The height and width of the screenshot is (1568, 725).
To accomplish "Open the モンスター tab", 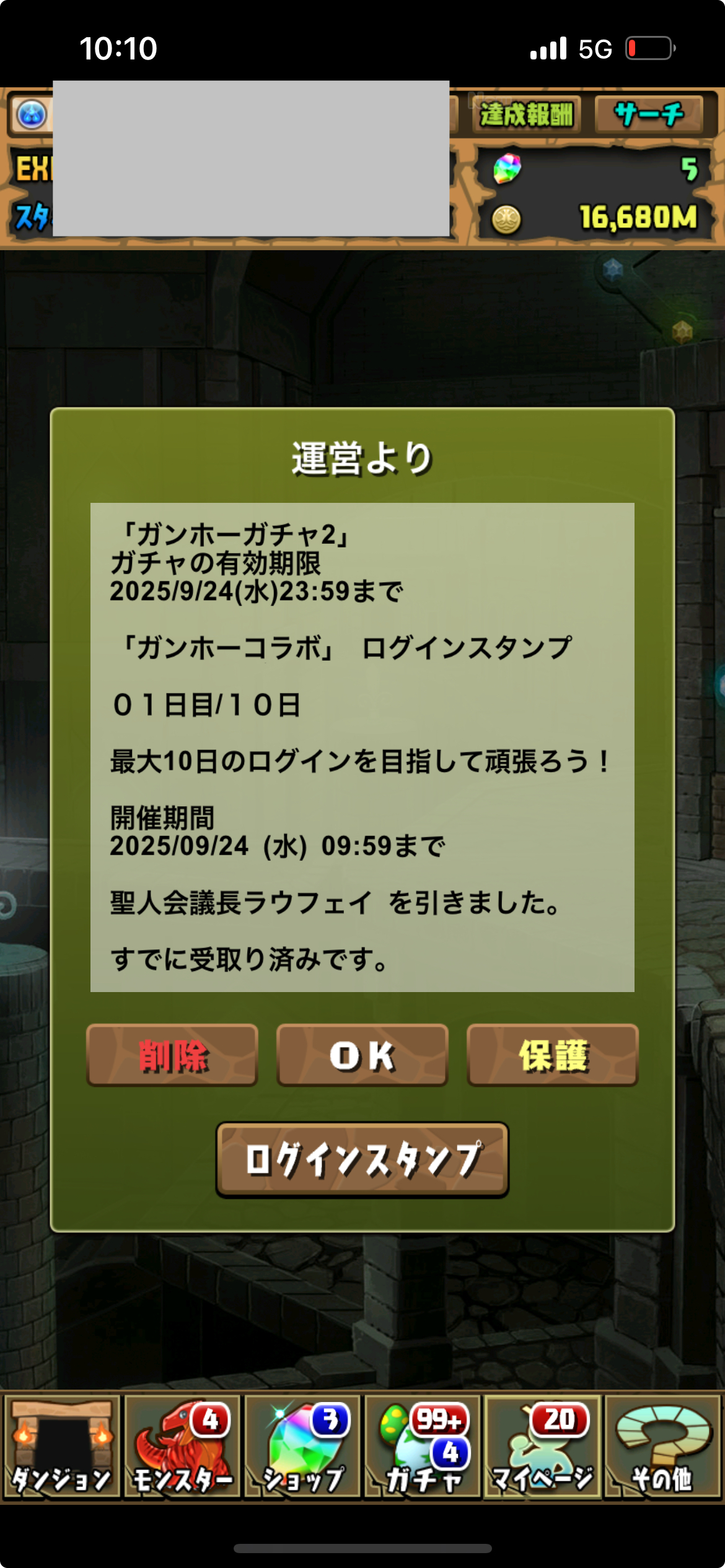I will (182, 1447).
